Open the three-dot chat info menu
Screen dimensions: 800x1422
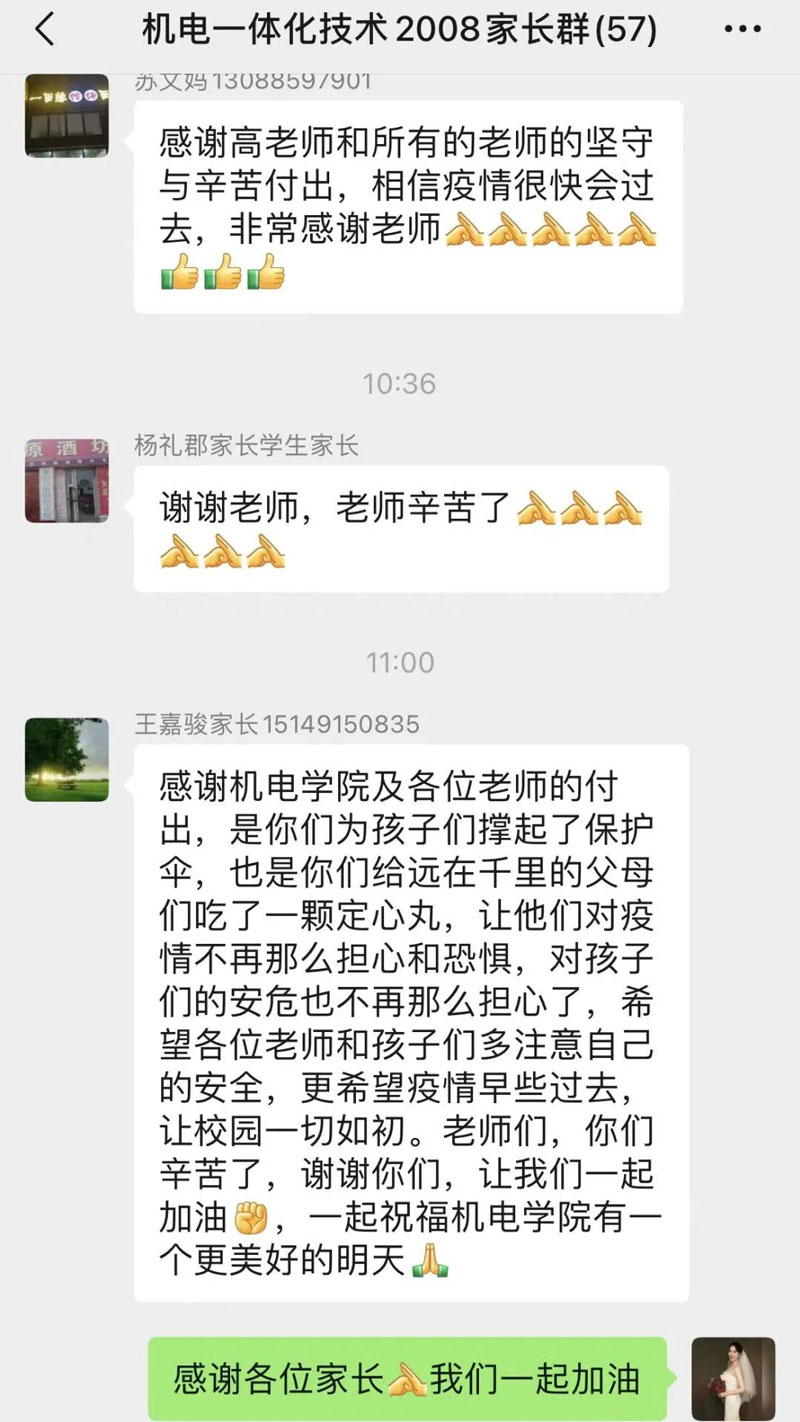coord(742,30)
